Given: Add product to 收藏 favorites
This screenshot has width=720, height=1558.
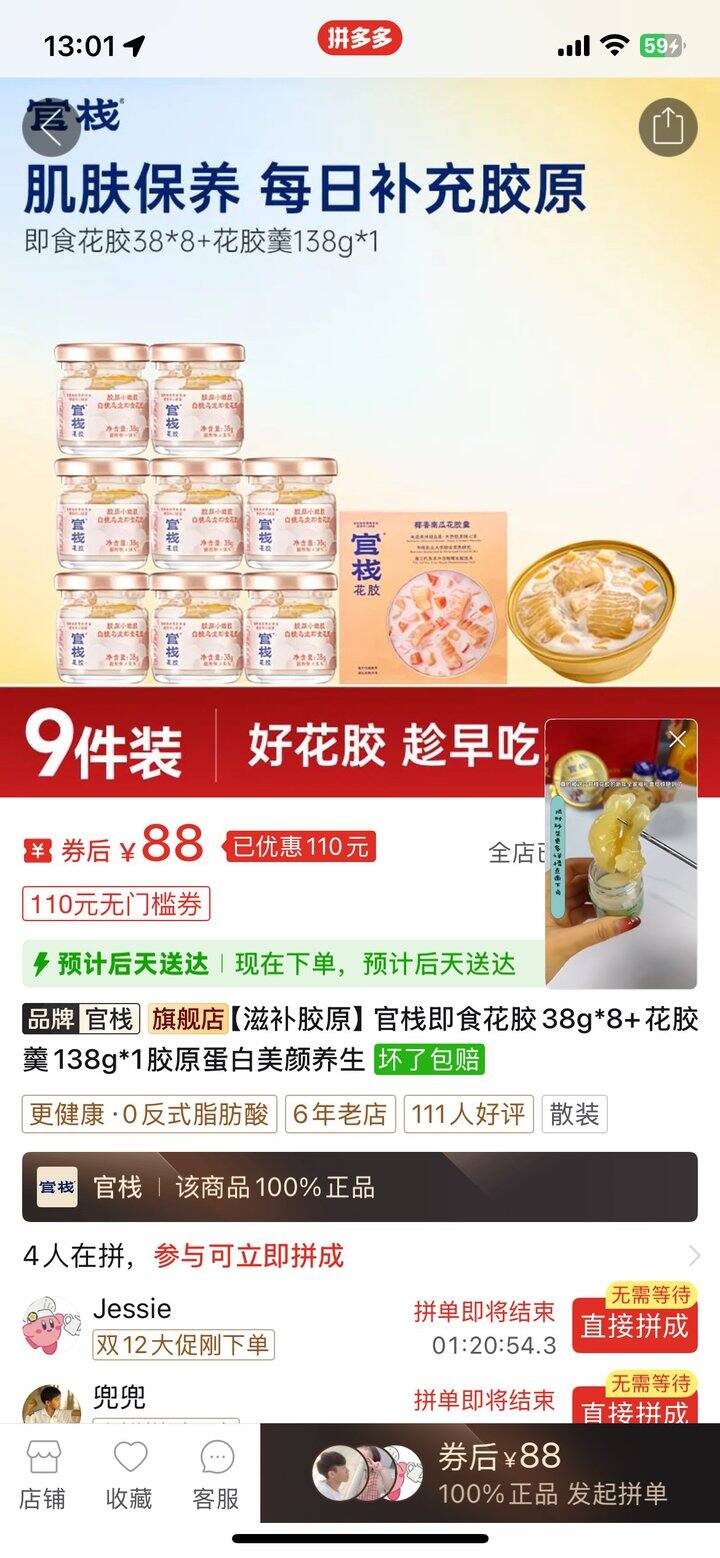Looking at the screenshot, I should pos(130,1474).
